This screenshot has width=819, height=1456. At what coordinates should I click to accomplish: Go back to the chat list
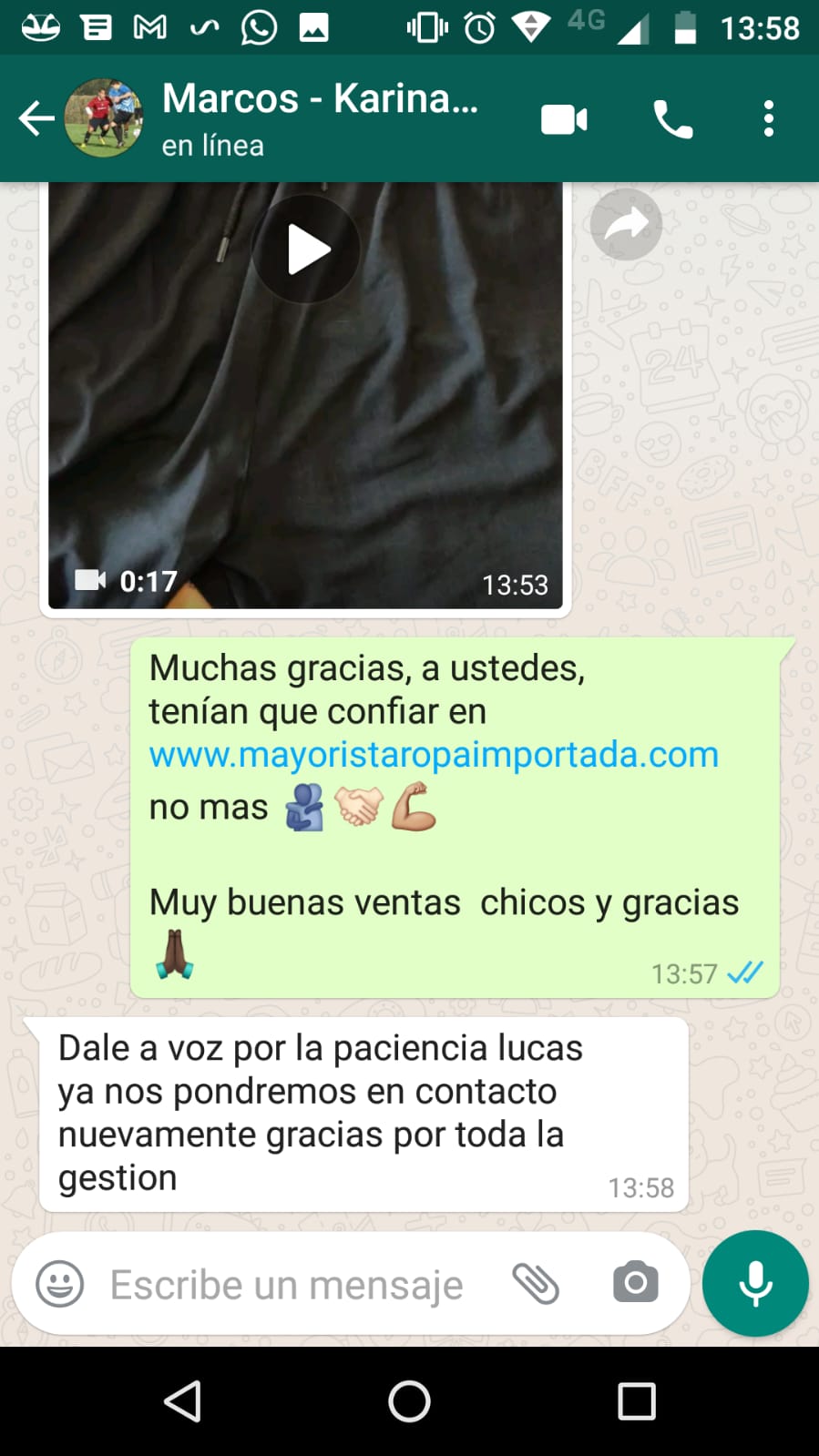[x=36, y=118]
